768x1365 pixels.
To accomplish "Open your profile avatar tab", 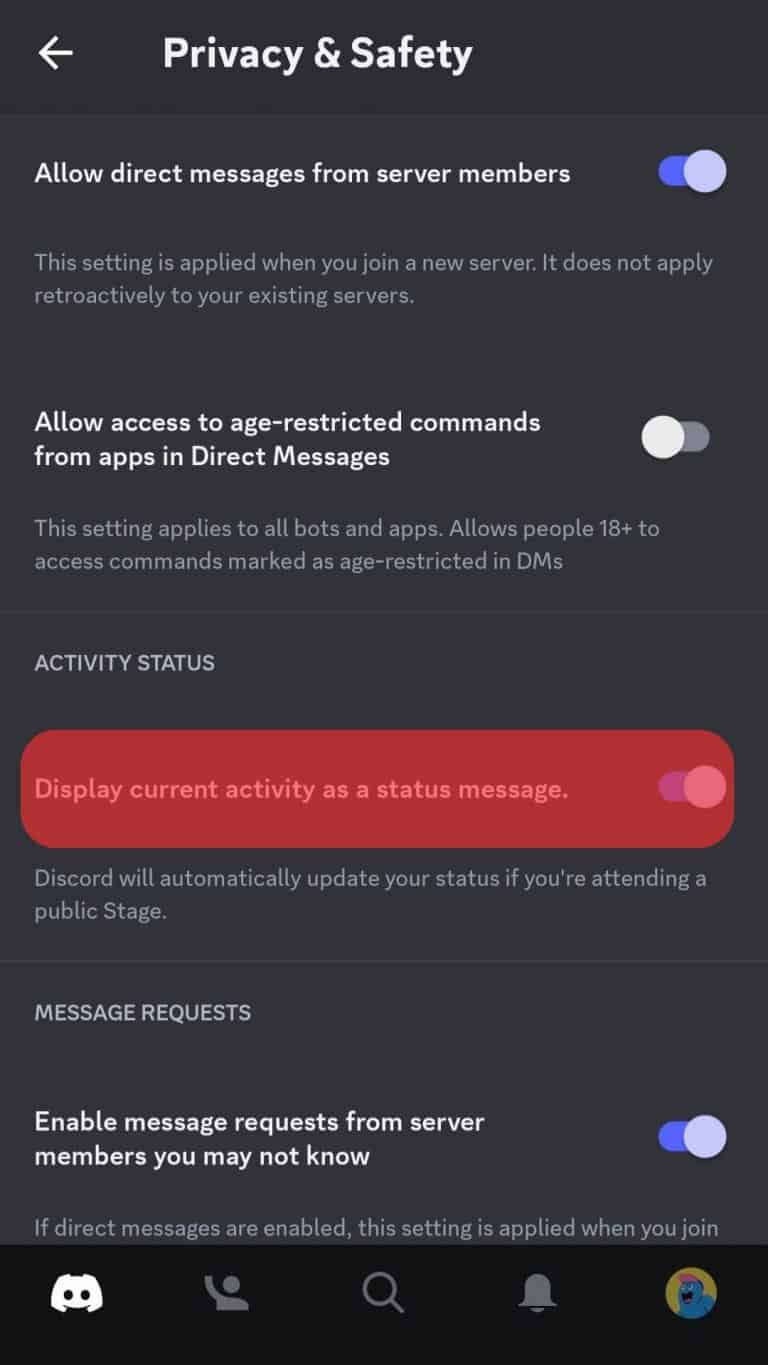I will (691, 1293).
